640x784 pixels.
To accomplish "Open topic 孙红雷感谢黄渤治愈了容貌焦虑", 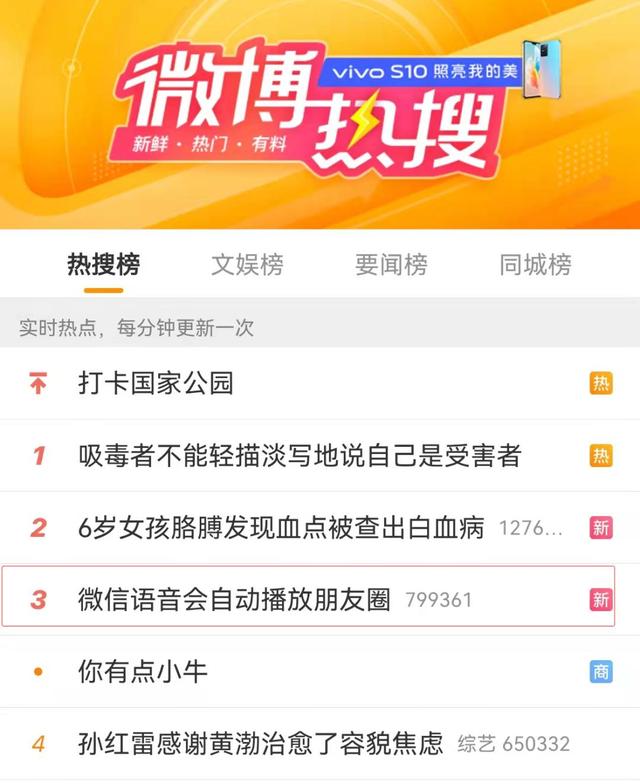I will click(260, 744).
